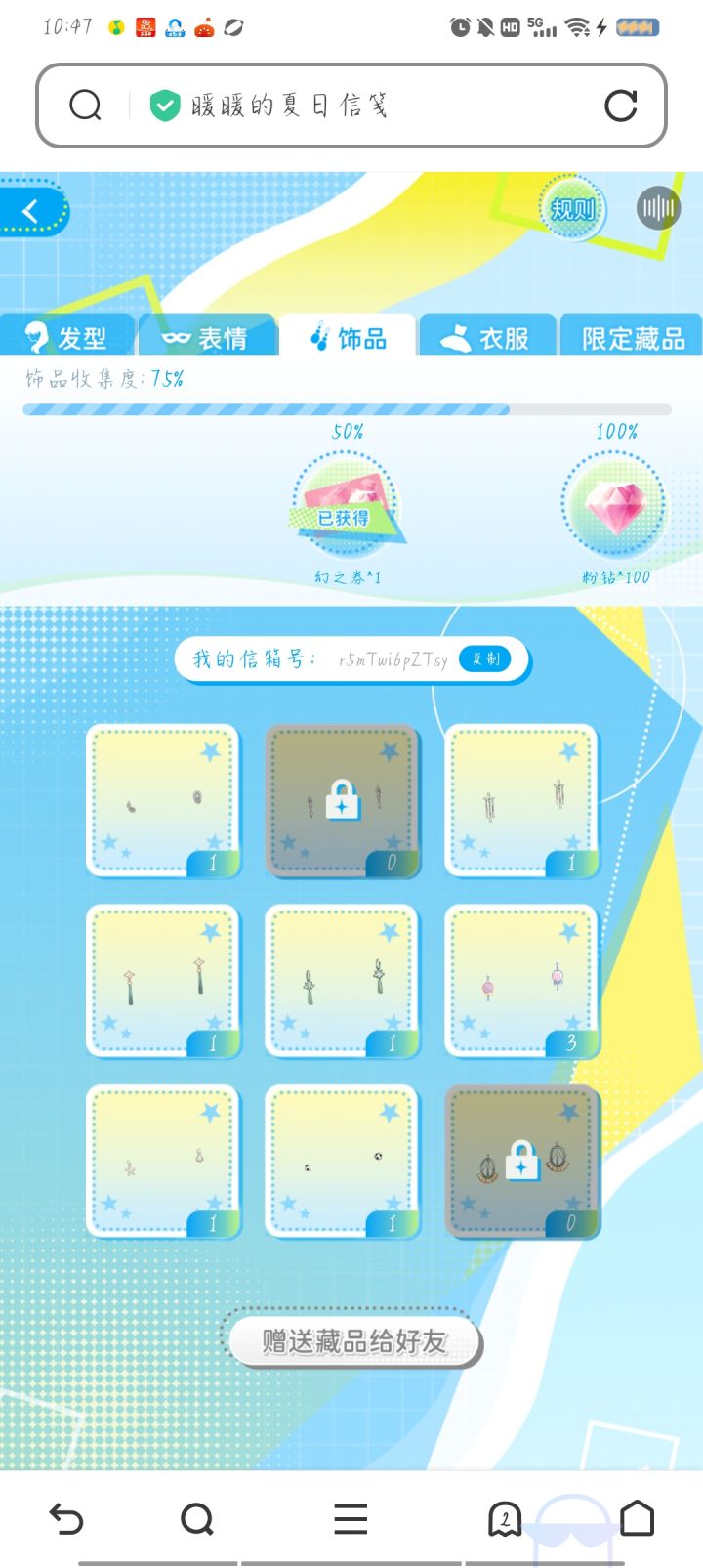Tap the search magnifier in the address bar
This screenshot has height=1568, width=703.
pos(86,104)
